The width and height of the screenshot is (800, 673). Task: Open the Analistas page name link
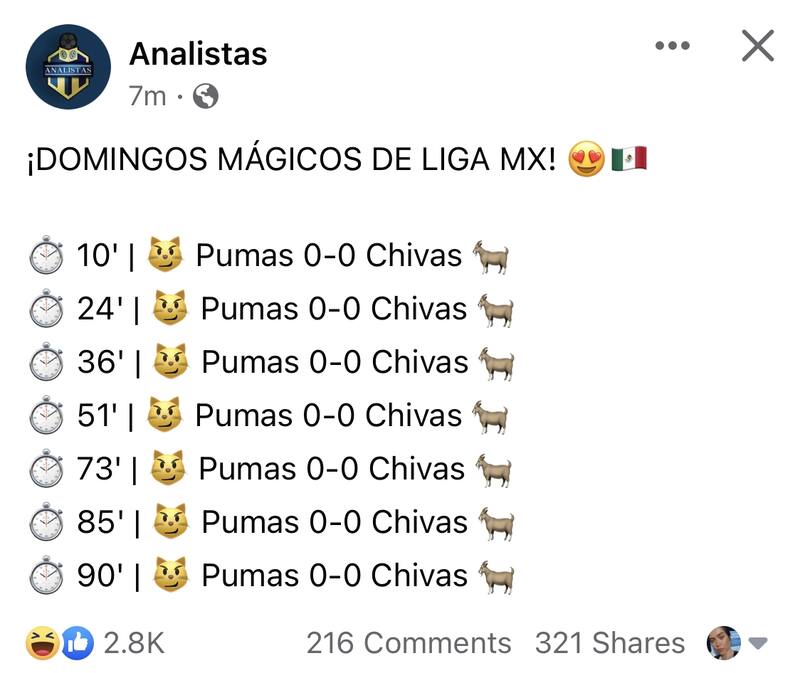pyautogui.click(x=198, y=53)
